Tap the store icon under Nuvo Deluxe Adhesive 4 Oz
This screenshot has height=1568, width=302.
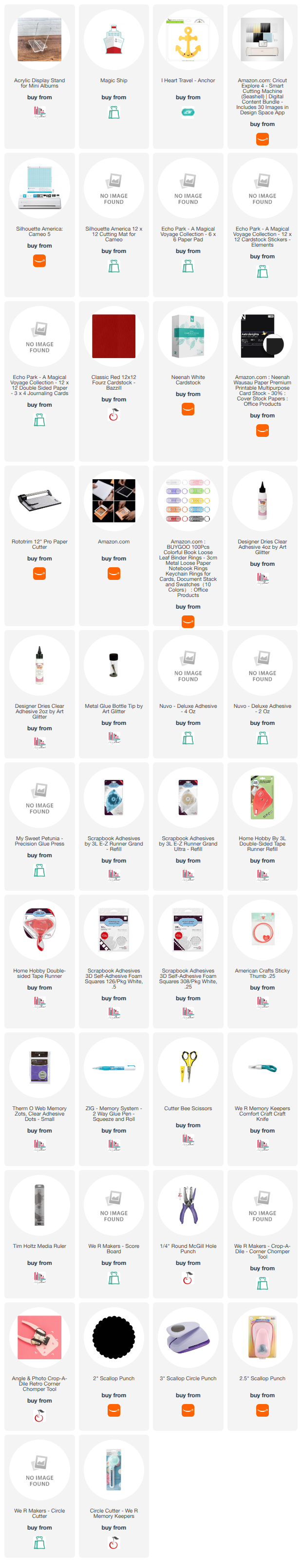188,739
